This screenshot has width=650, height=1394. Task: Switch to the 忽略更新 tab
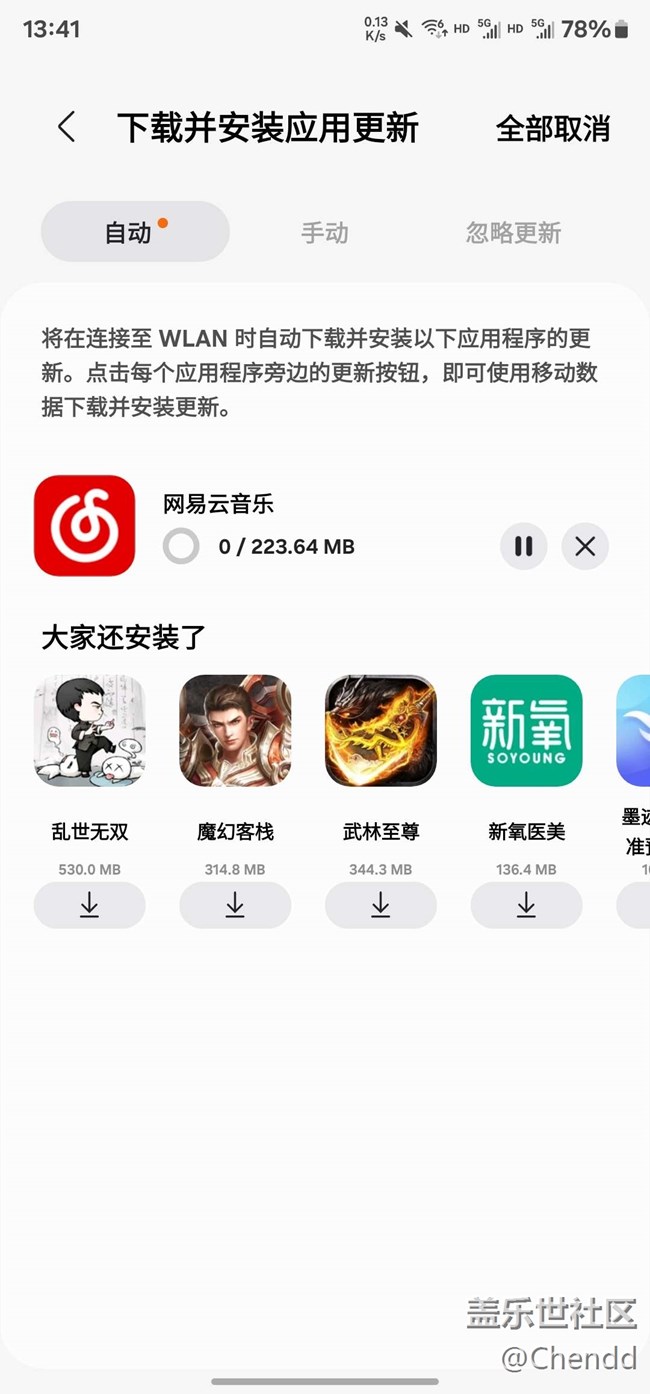(x=514, y=233)
